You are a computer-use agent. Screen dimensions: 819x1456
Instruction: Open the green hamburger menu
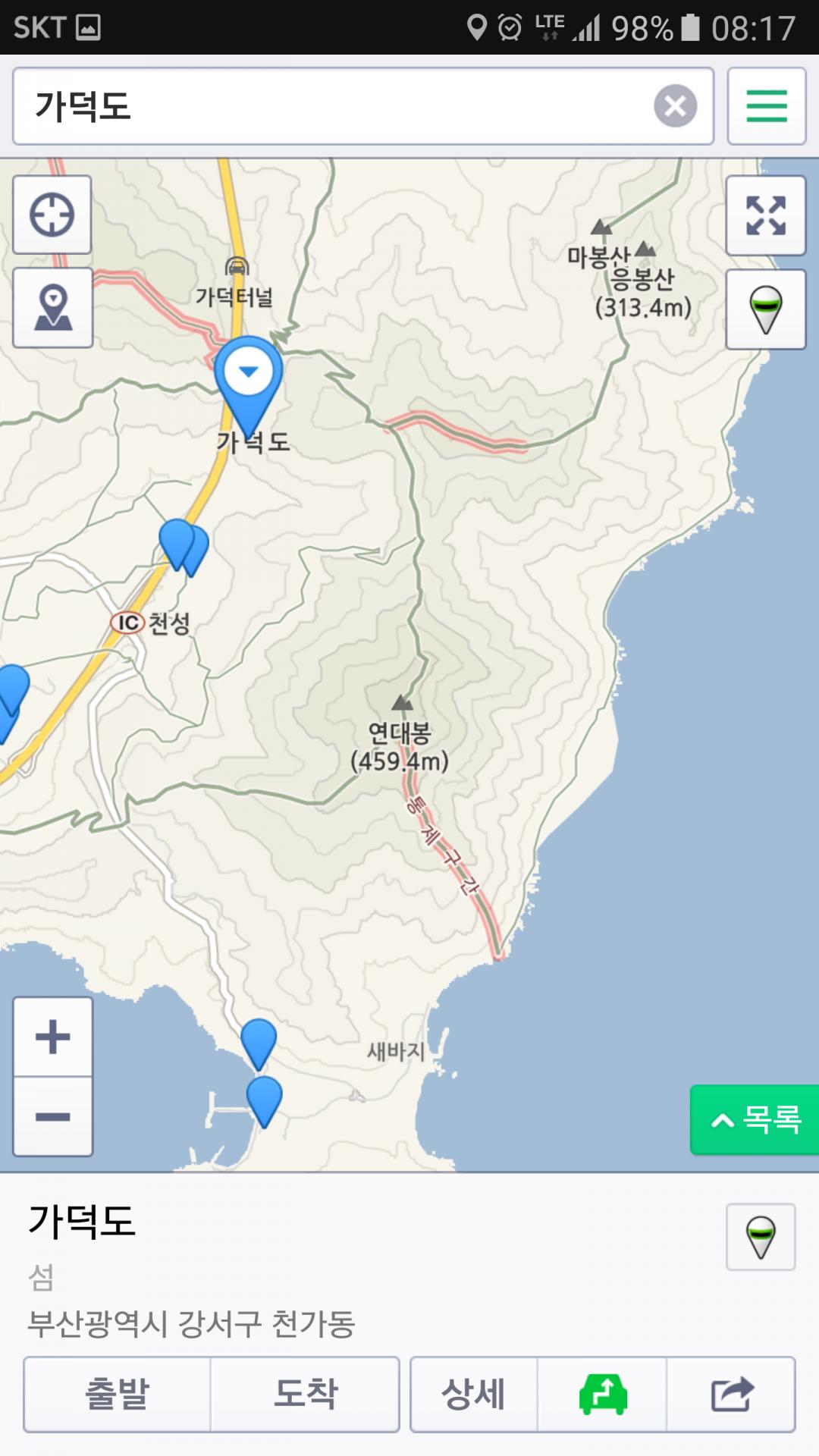pyautogui.click(x=766, y=106)
